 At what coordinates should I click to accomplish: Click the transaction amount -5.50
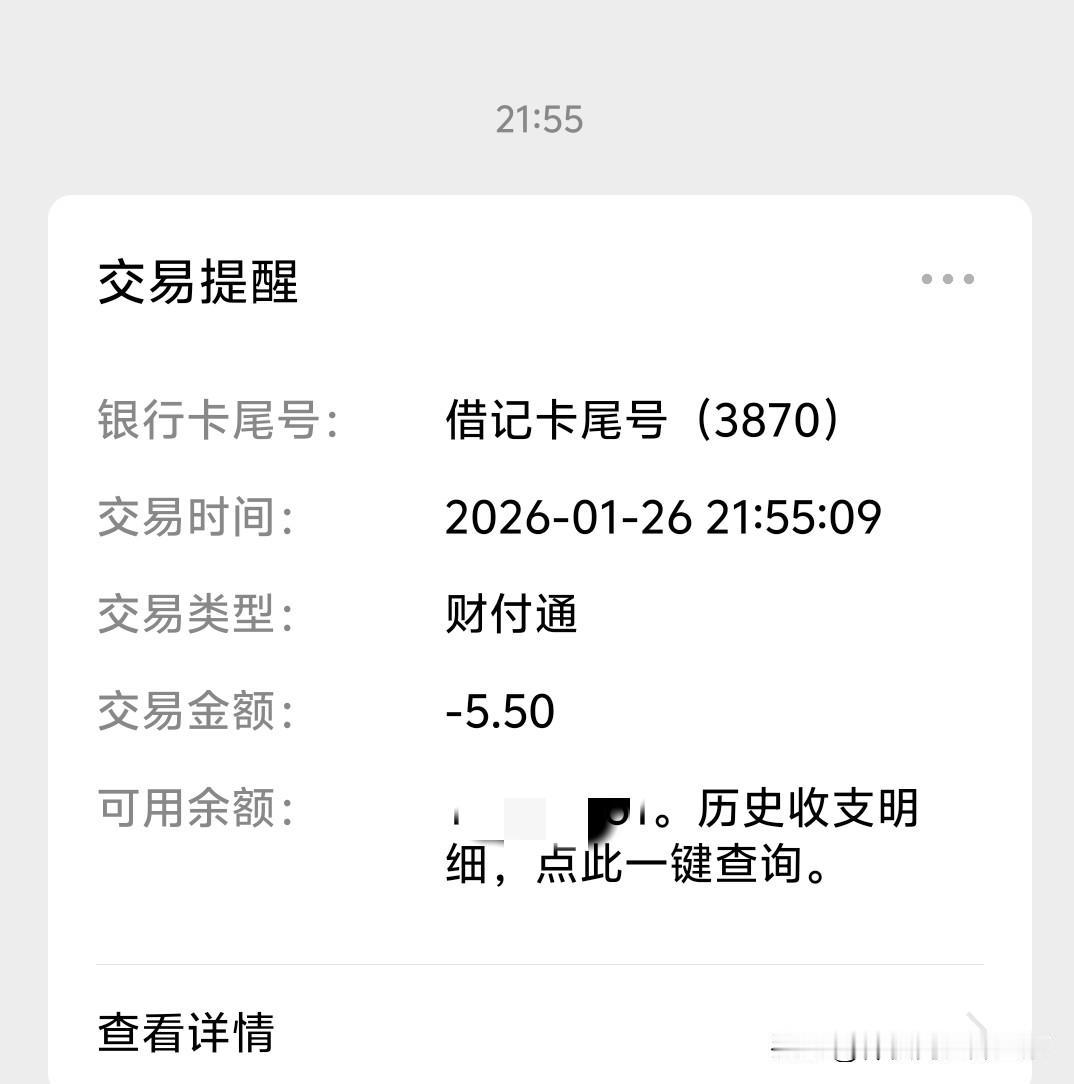pos(500,710)
